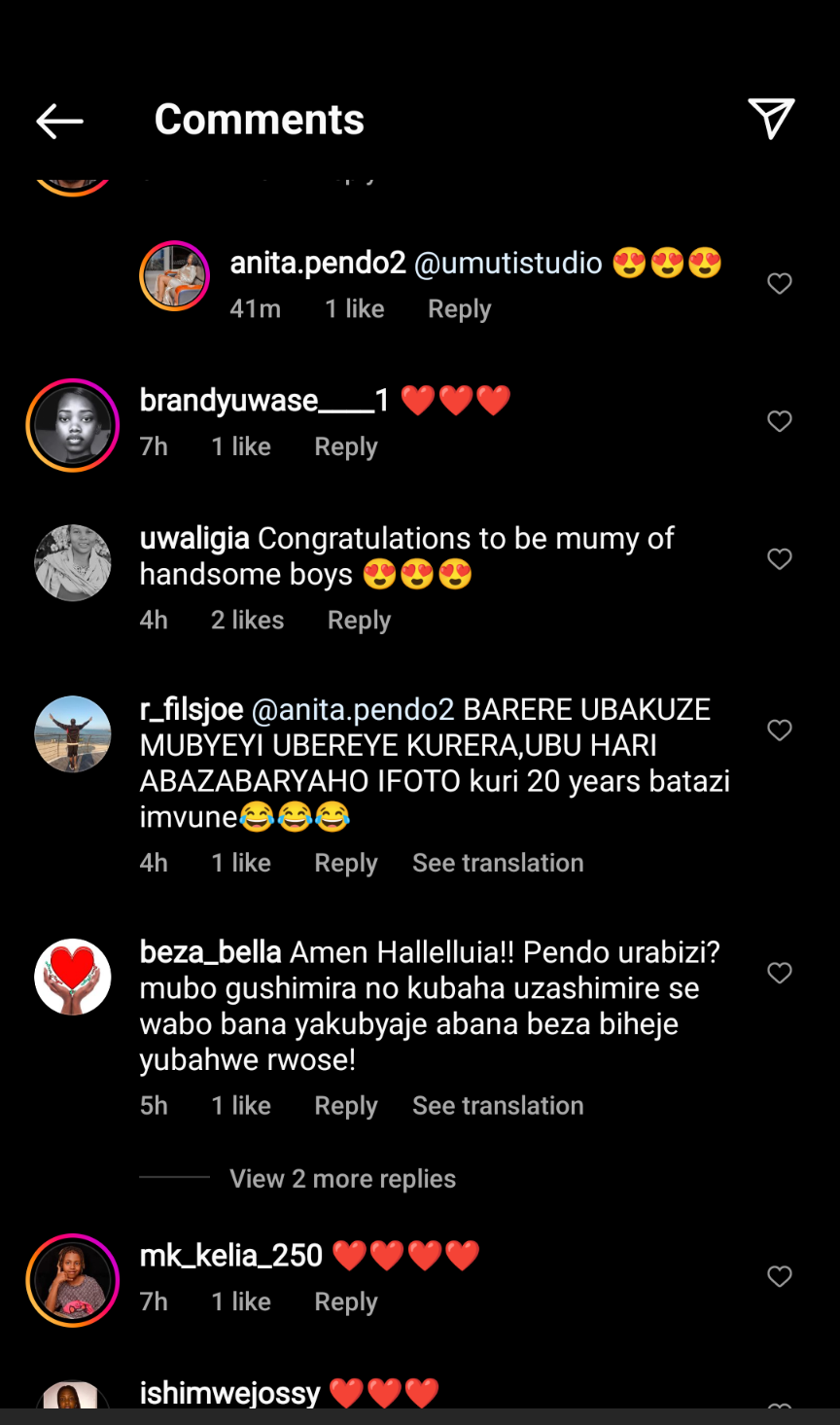Open mk_kelia_250's profile picture

pos(73,1280)
